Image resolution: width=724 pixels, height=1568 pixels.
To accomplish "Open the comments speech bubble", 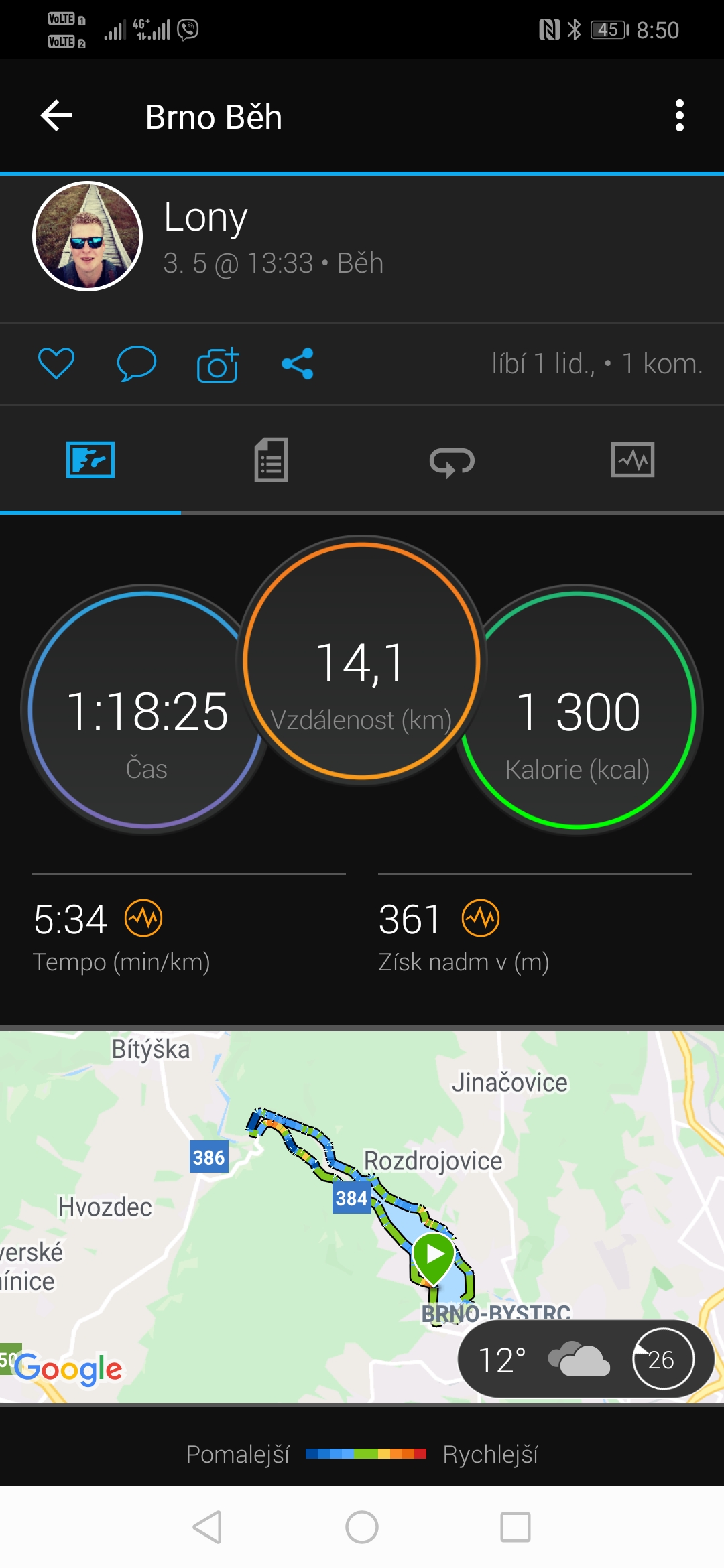I will click(136, 364).
